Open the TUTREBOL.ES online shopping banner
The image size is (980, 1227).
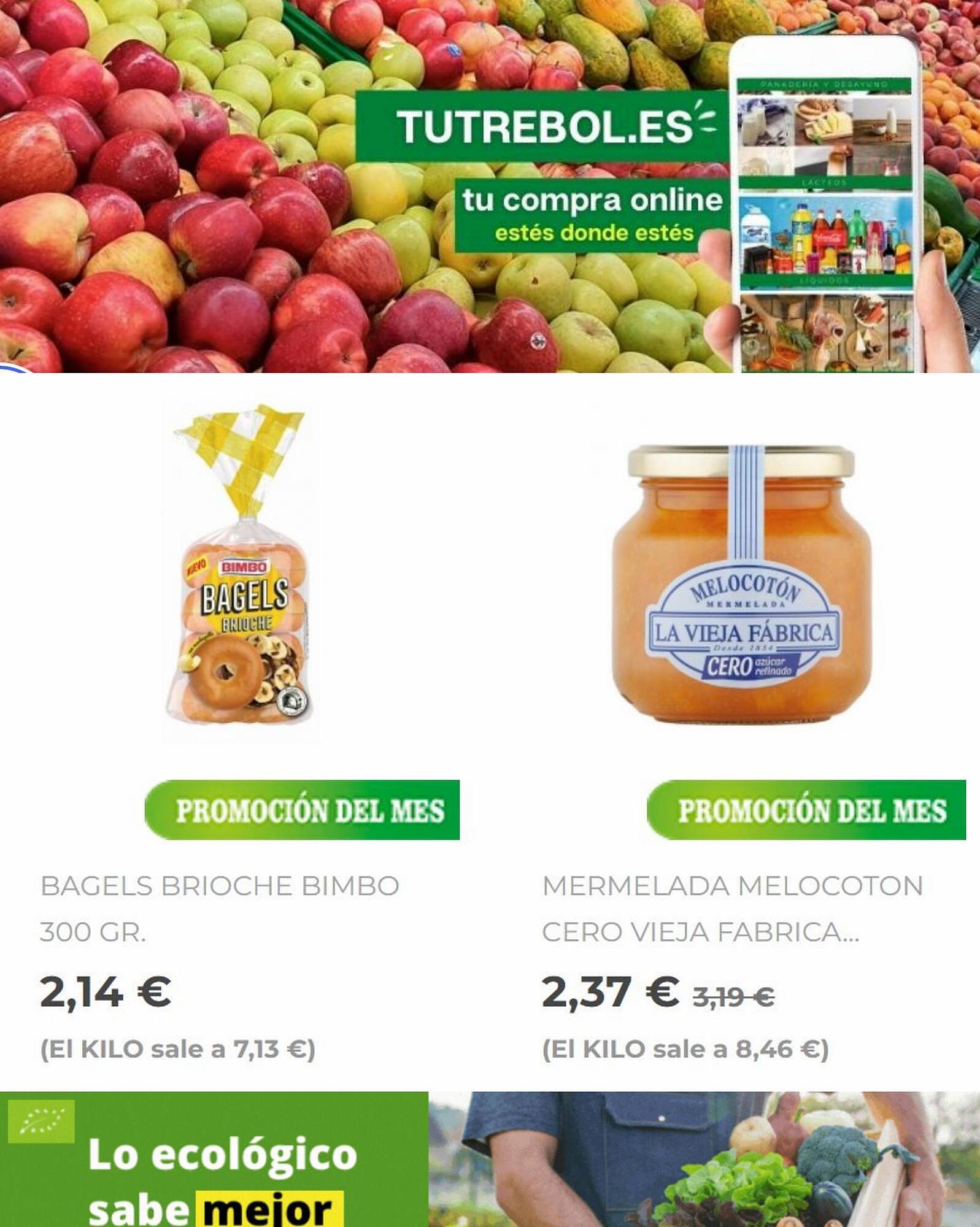point(490,186)
